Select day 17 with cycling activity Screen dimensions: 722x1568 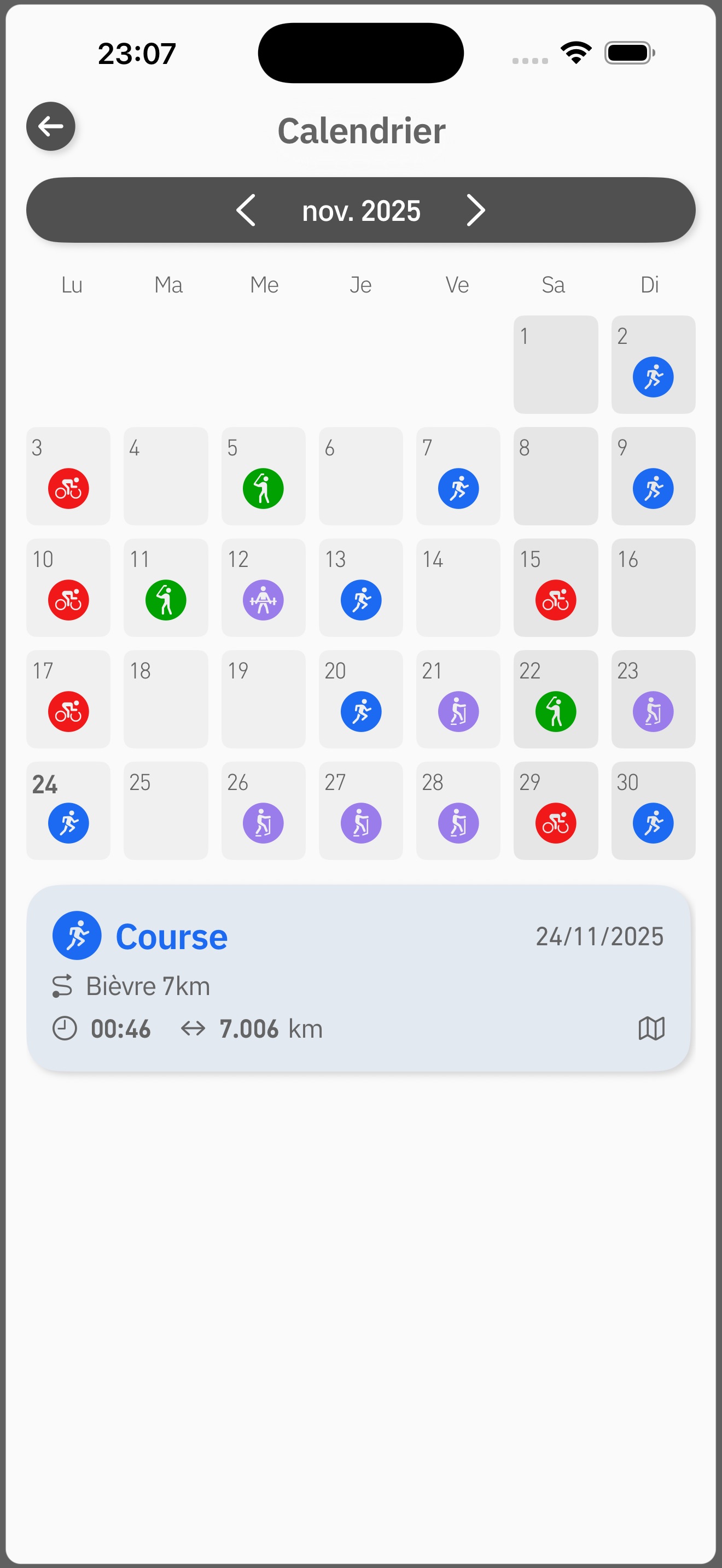click(x=68, y=699)
